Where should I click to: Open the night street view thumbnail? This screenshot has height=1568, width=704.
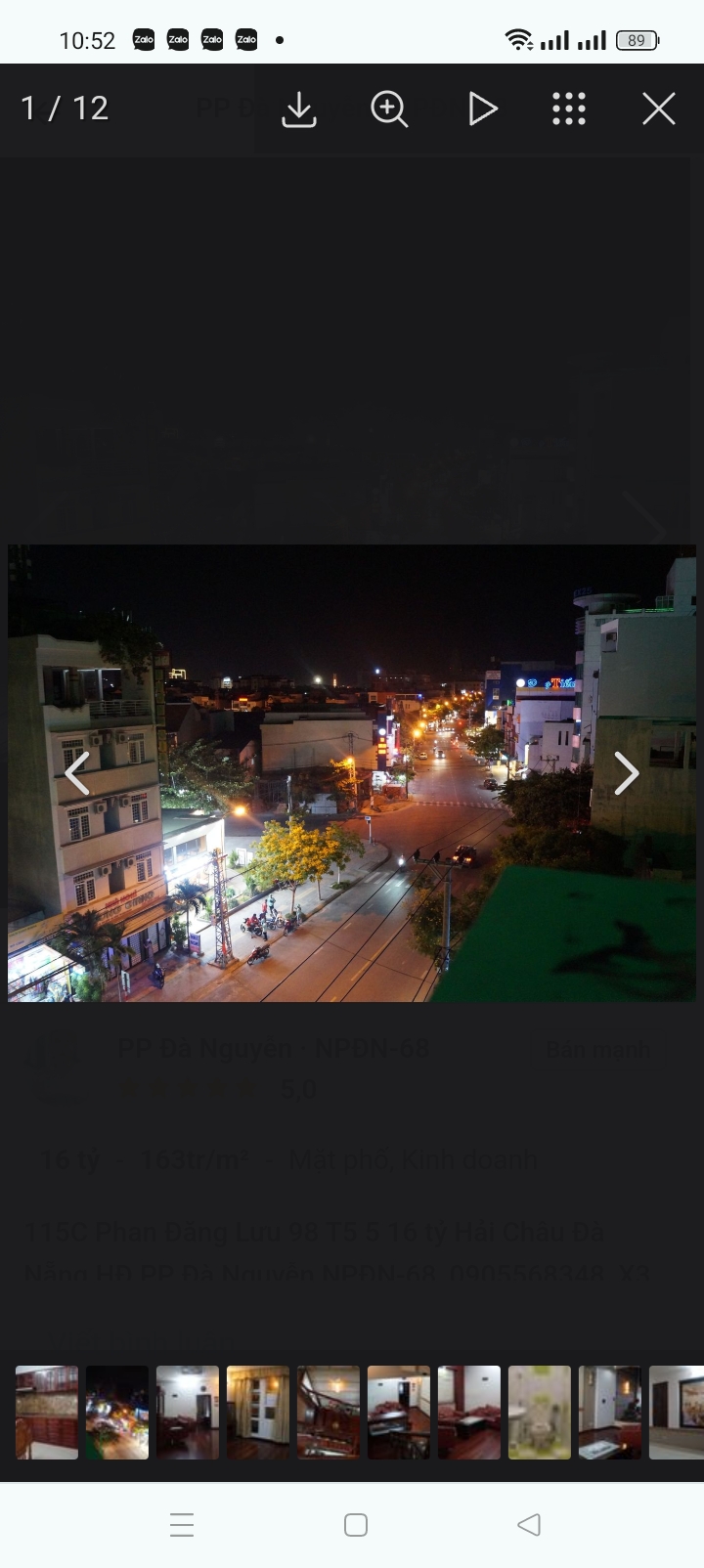[x=117, y=1412]
